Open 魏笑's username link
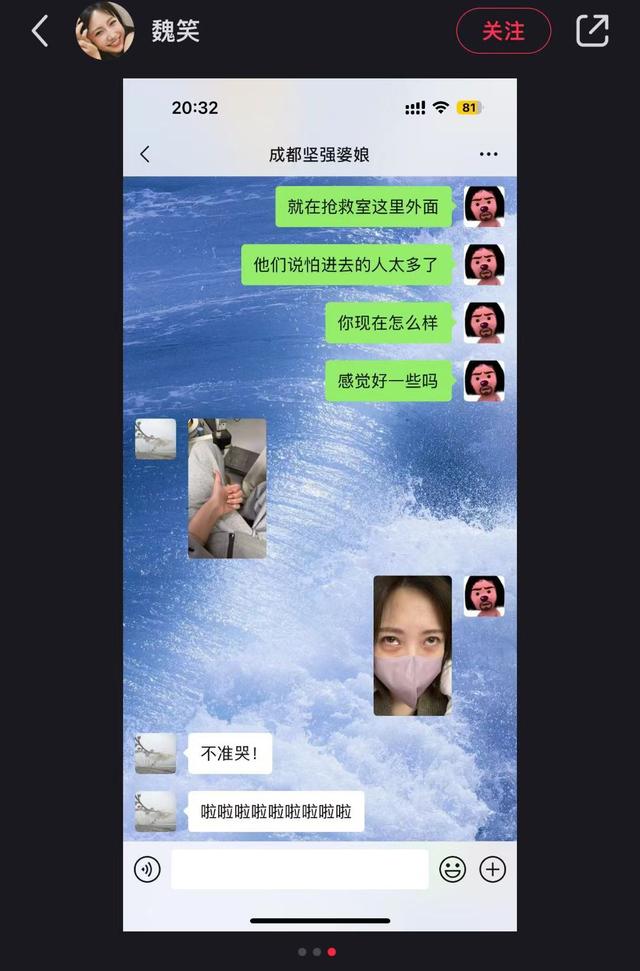The height and width of the screenshot is (971, 640). coord(176,31)
